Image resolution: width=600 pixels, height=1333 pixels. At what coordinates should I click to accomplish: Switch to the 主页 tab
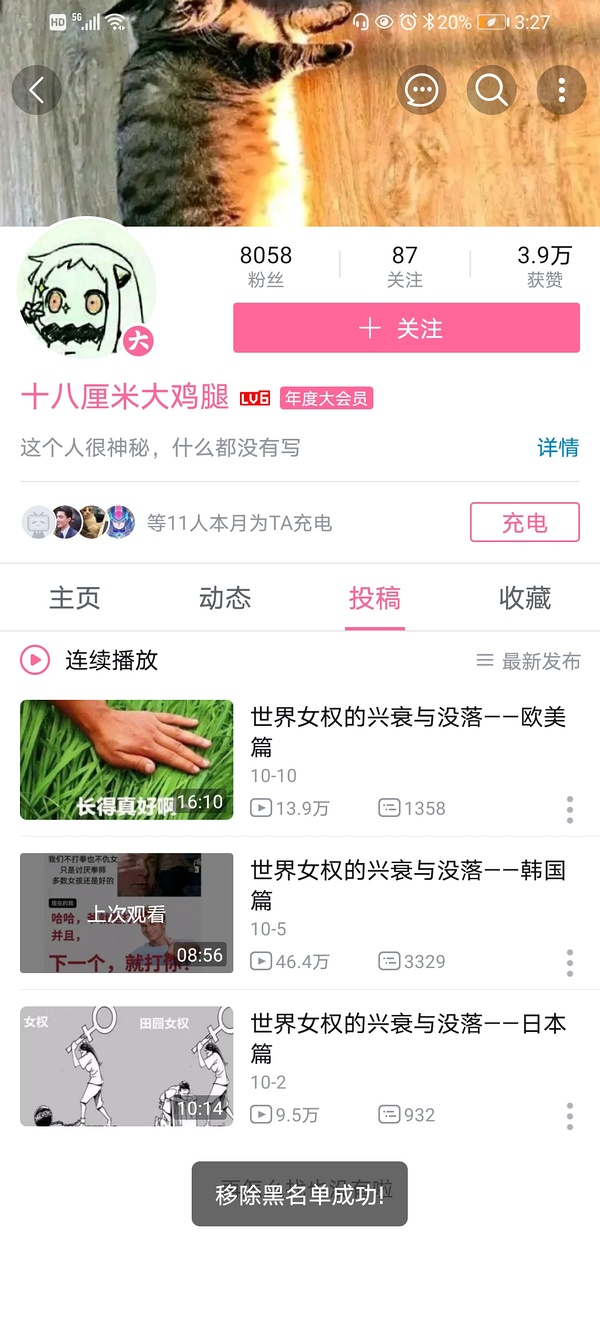pyautogui.click(x=75, y=598)
